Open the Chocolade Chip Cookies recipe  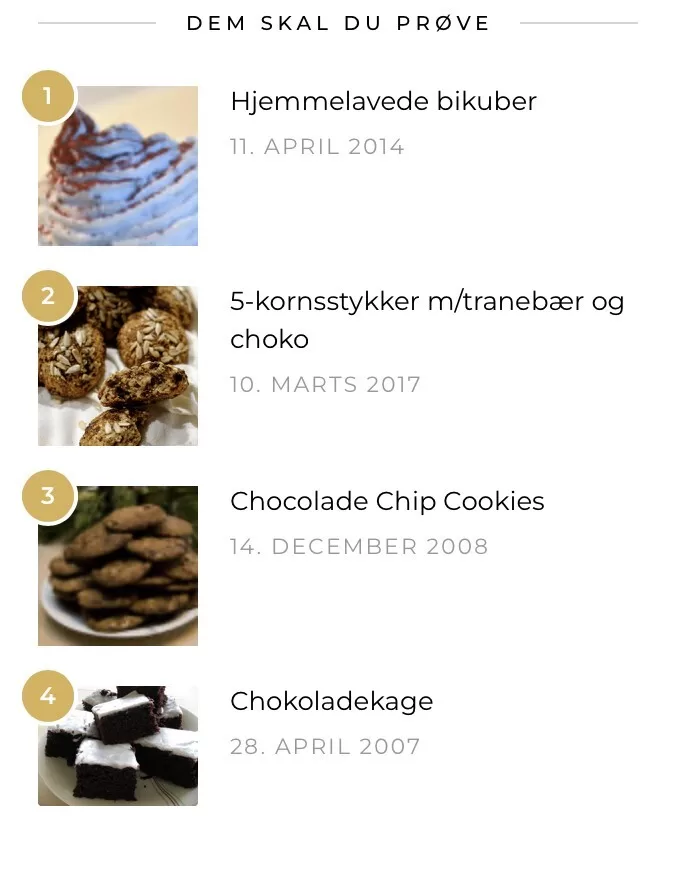[387, 501]
